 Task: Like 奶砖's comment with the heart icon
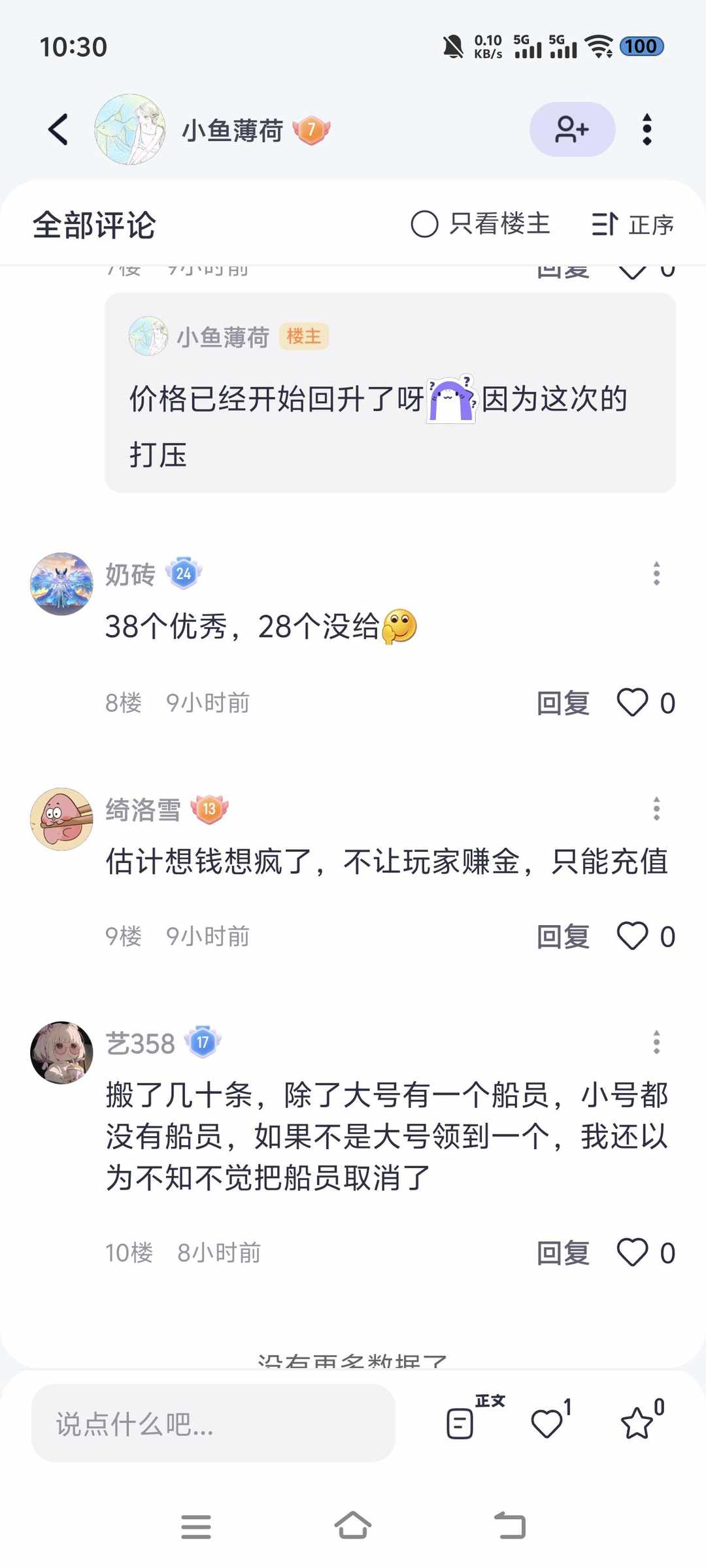tap(631, 702)
